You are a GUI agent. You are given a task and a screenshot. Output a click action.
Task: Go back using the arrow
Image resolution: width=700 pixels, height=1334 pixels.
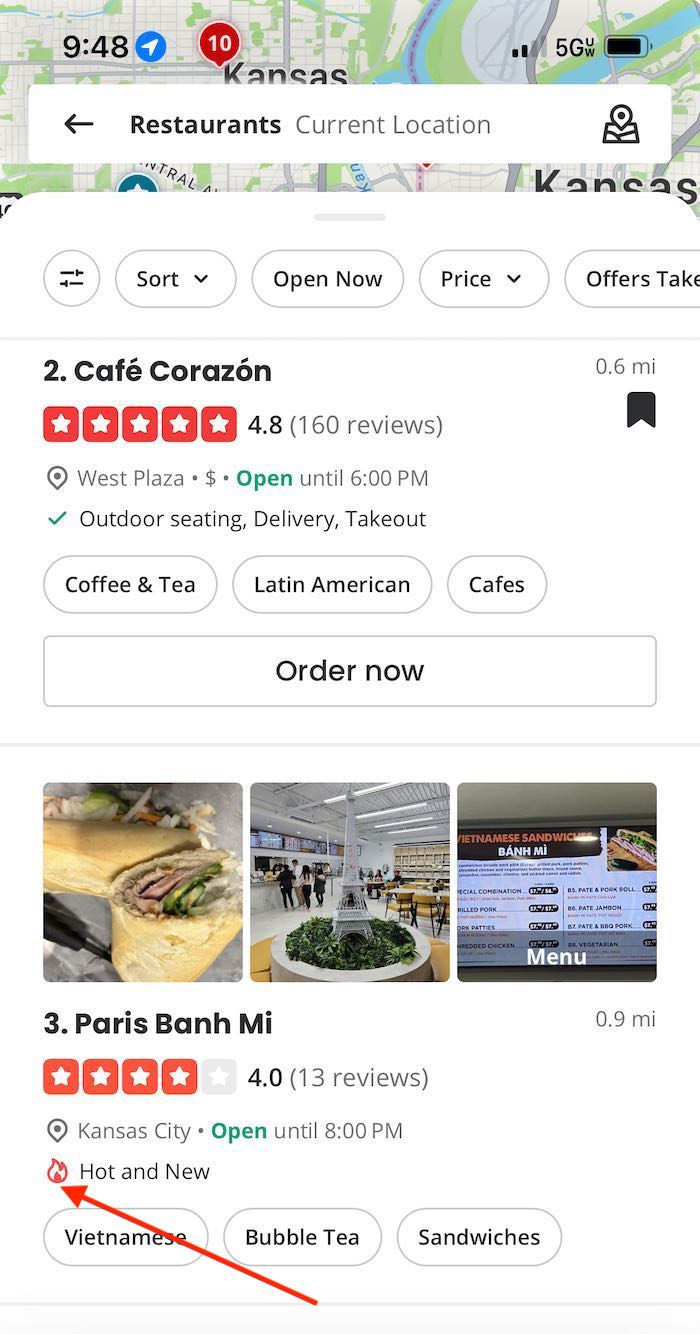click(x=78, y=124)
